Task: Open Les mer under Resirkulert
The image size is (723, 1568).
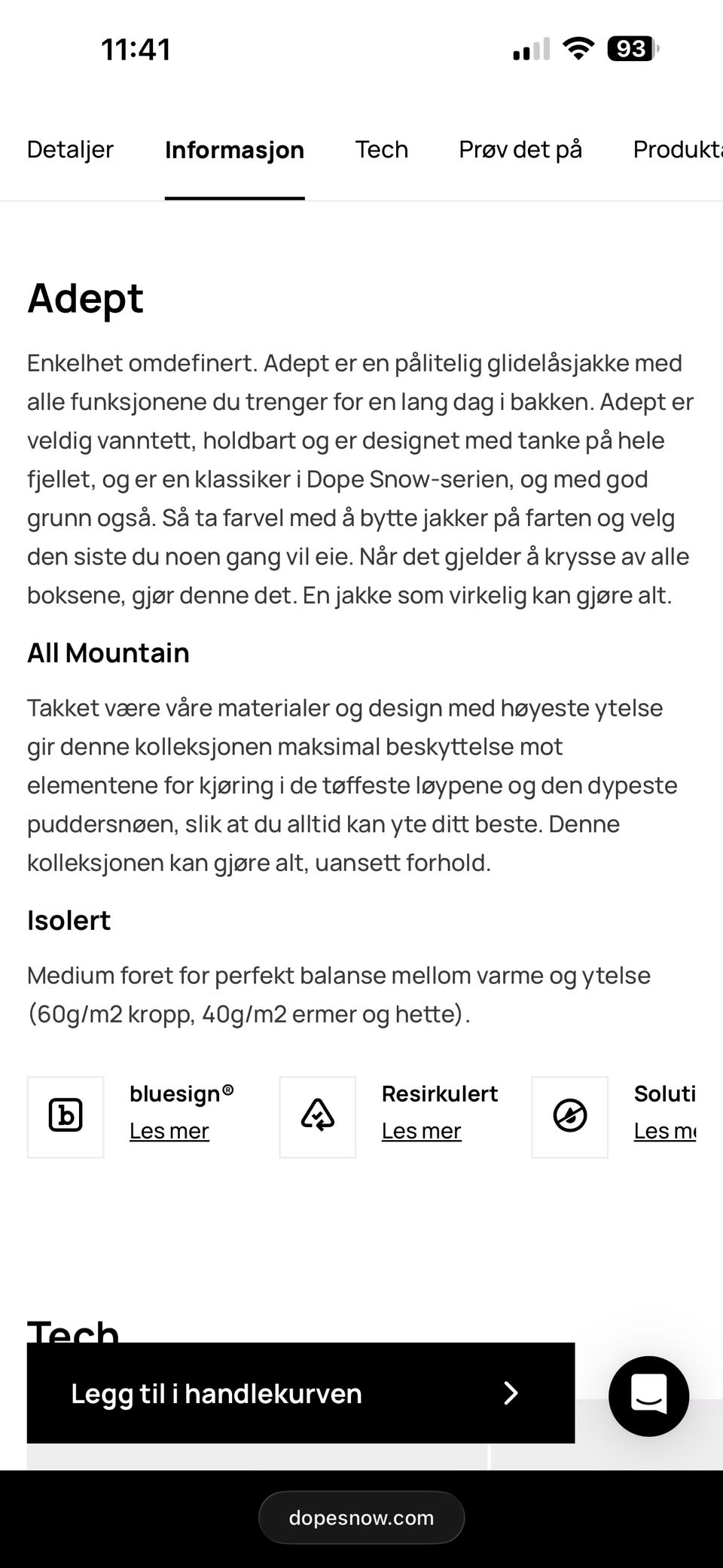Action: [x=421, y=1130]
